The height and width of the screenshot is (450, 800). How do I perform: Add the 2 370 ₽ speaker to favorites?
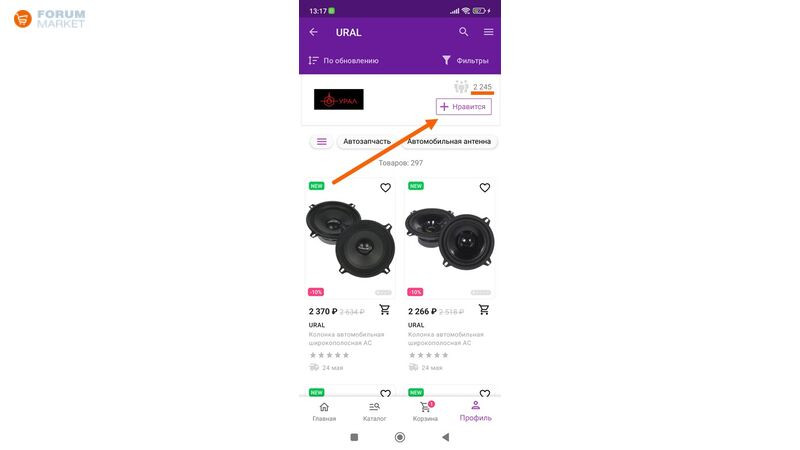pyautogui.click(x=385, y=187)
